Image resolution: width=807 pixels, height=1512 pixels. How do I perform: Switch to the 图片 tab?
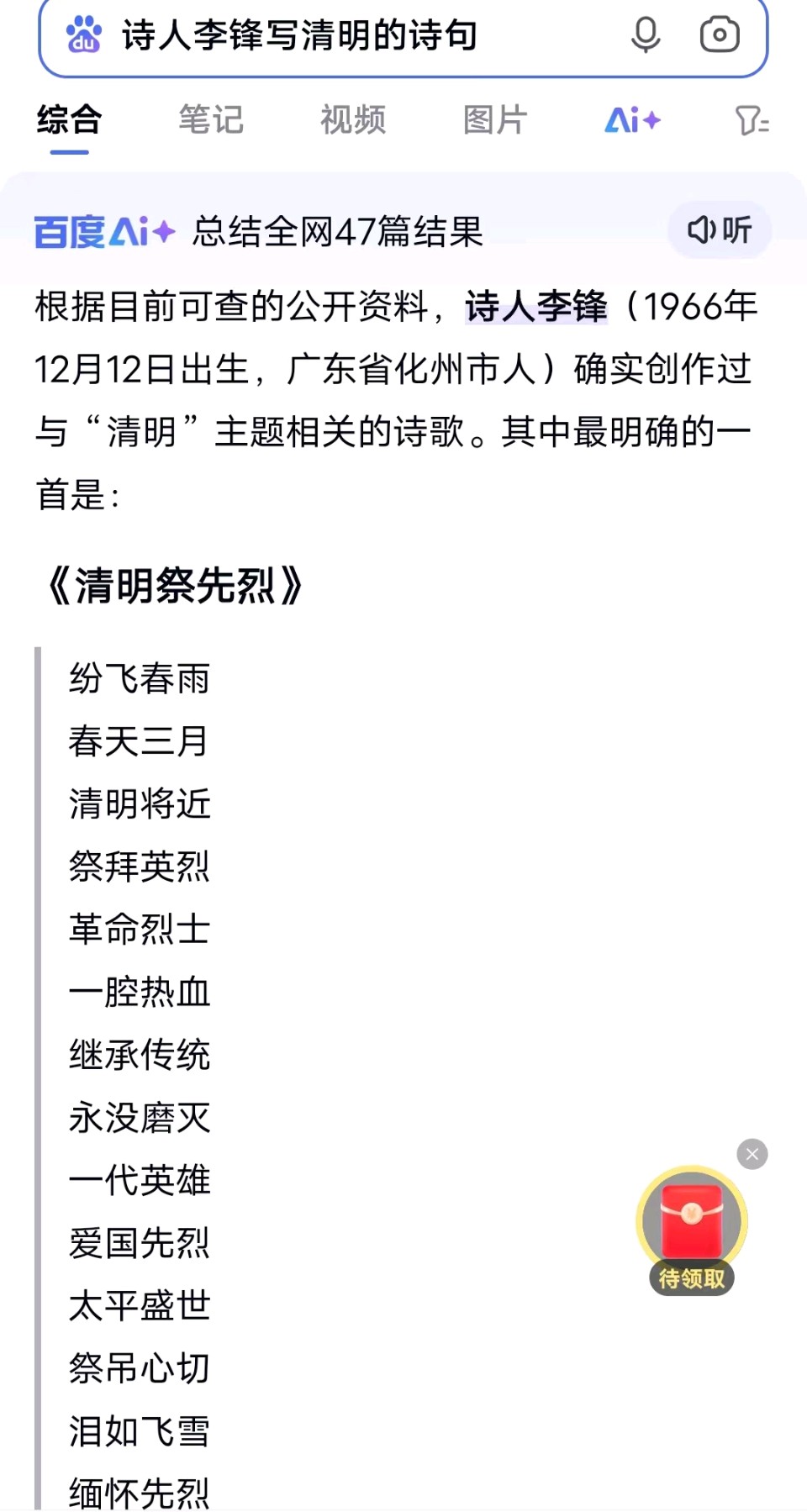495,119
